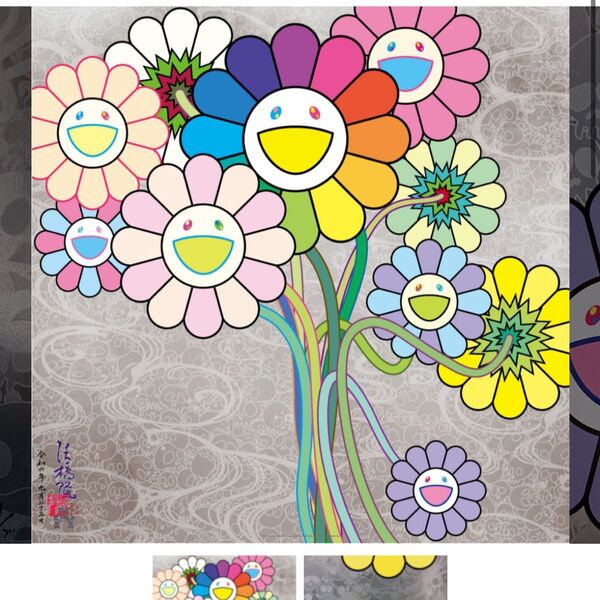This screenshot has width=600, height=600.
Task: Select the first thumbnail with colorful flowers
Action: (x=223, y=578)
